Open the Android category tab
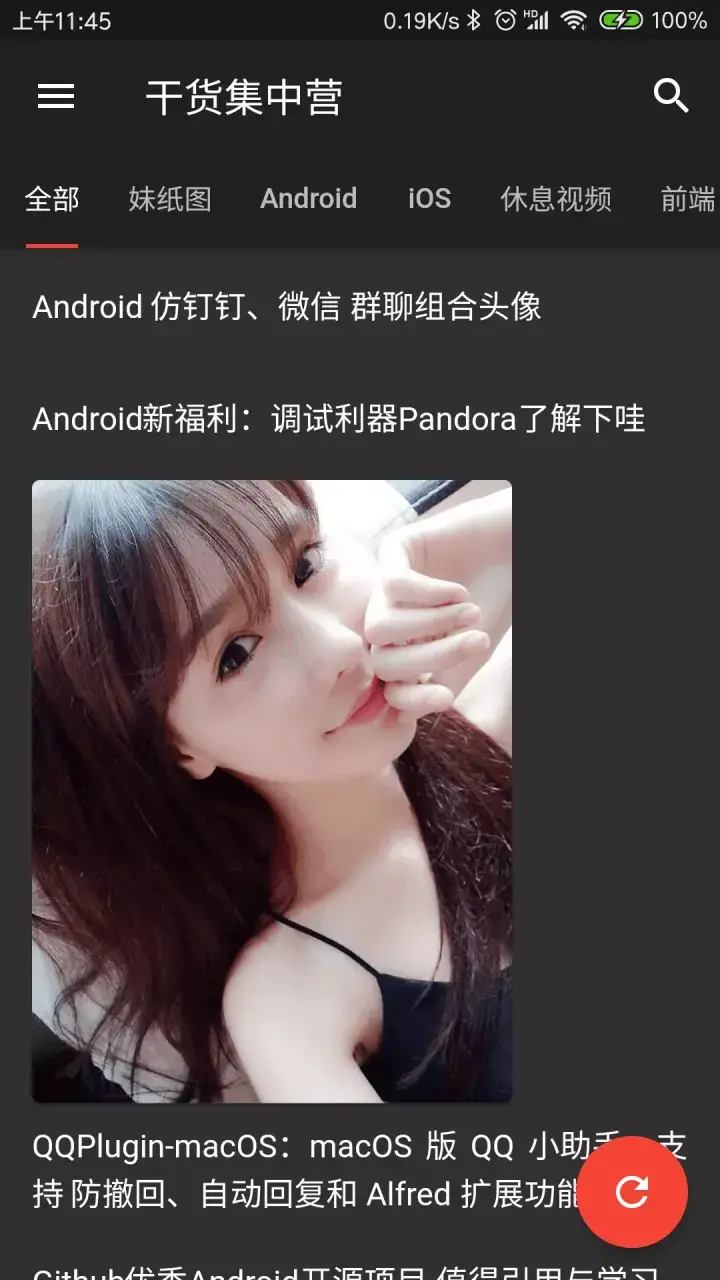This screenshot has height=1280, width=720. point(308,199)
